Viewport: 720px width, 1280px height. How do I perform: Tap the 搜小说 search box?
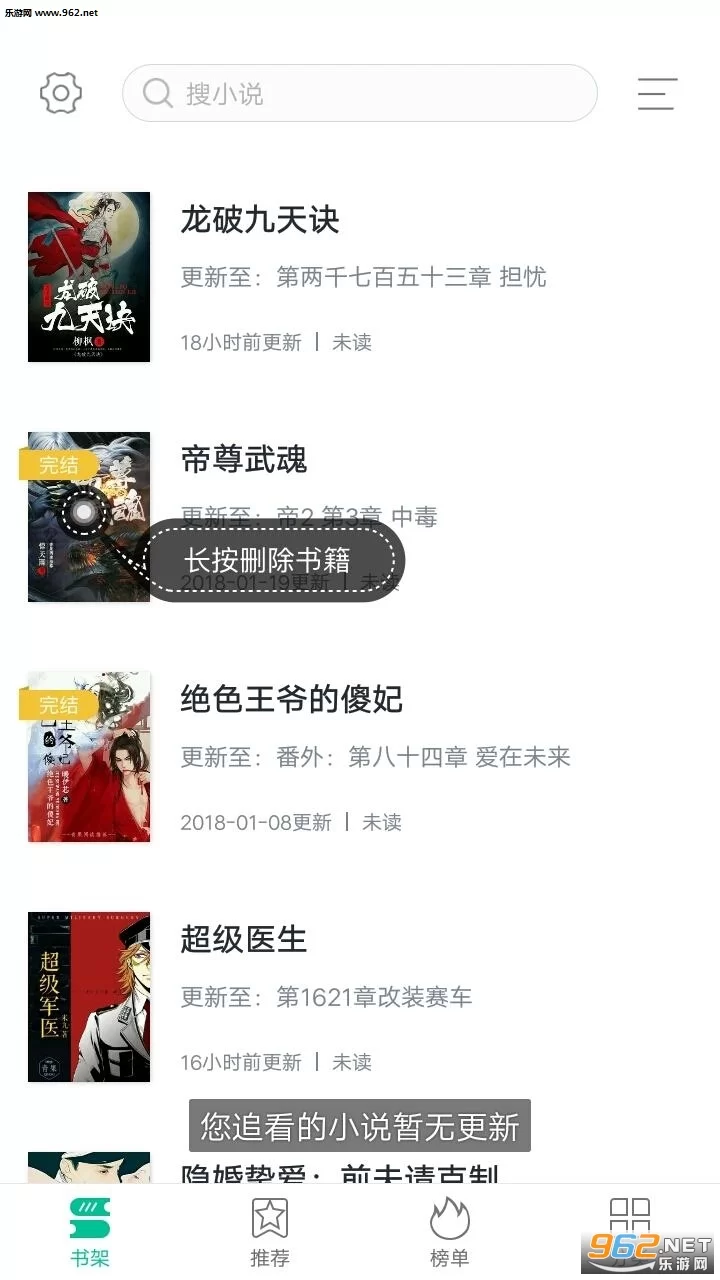click(x=360, y=93)
